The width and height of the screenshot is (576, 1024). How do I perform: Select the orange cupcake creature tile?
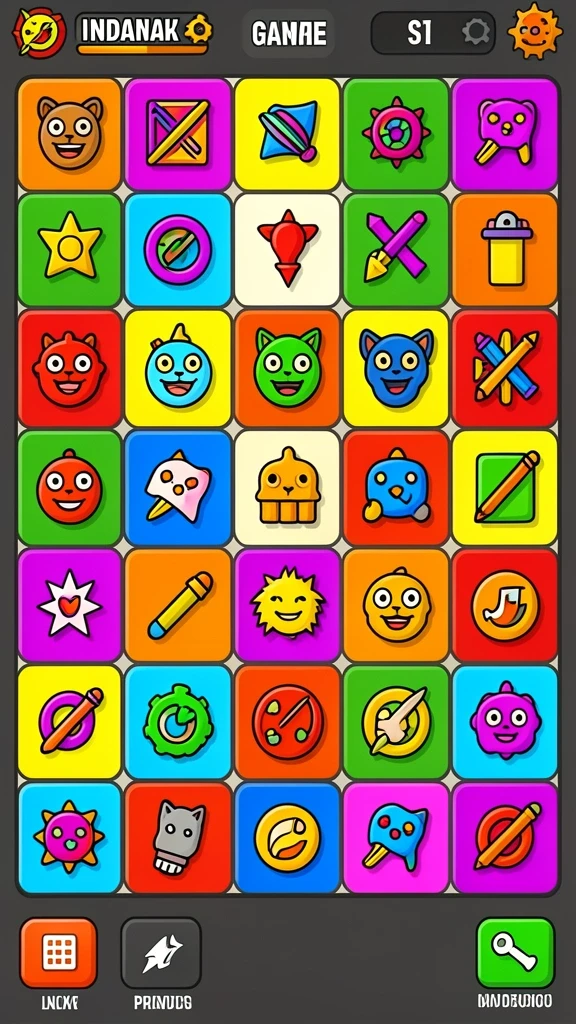coord(287,488)
